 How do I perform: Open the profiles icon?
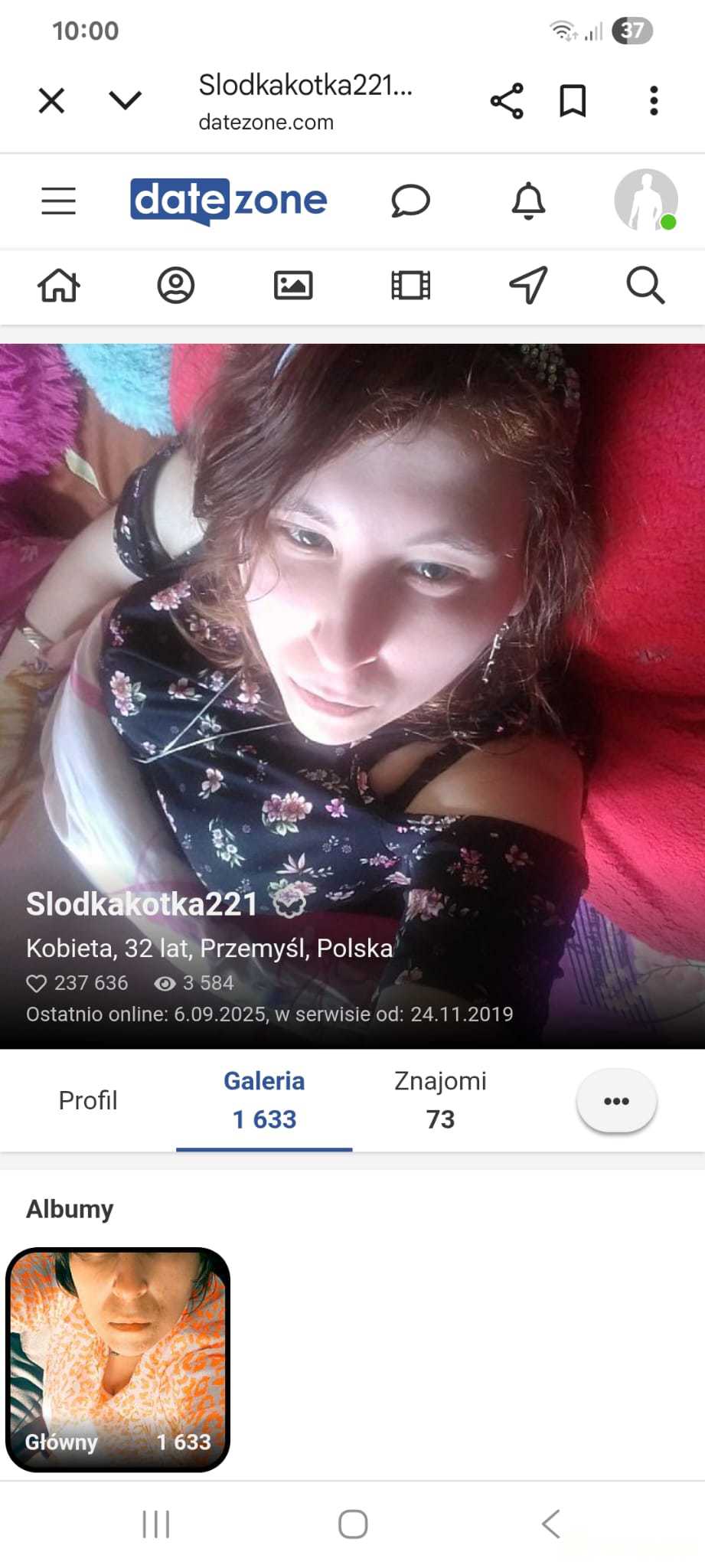176,286
